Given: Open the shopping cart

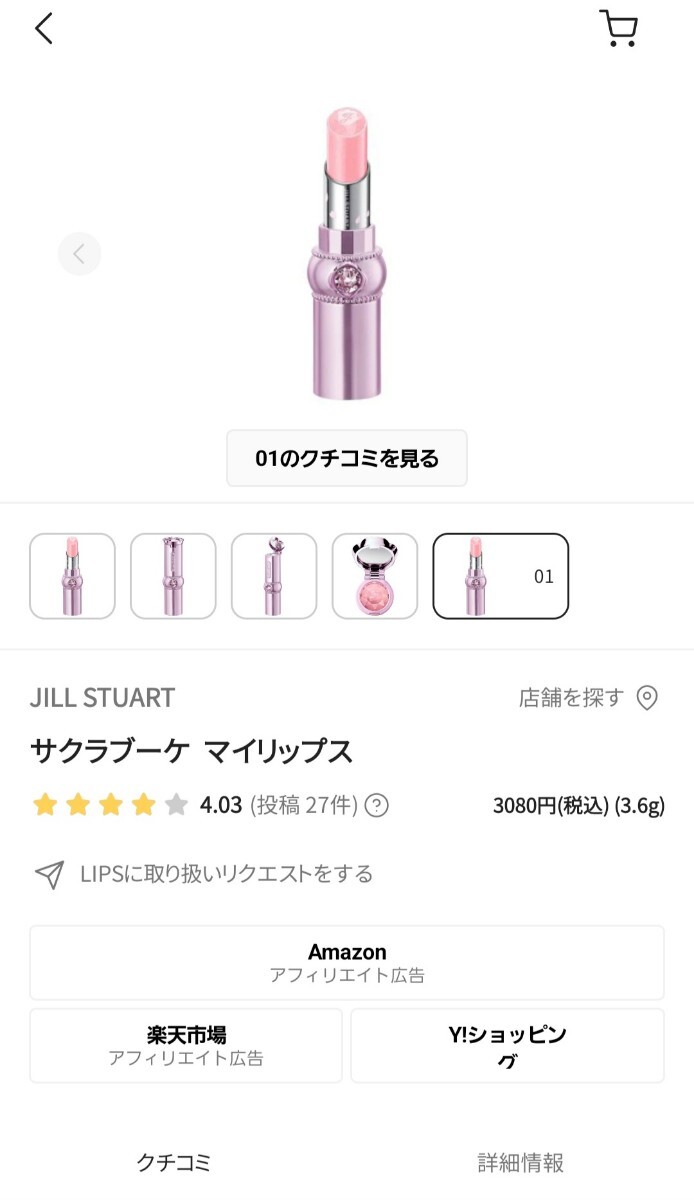Looking at the screenshot, I should [618, 29].
